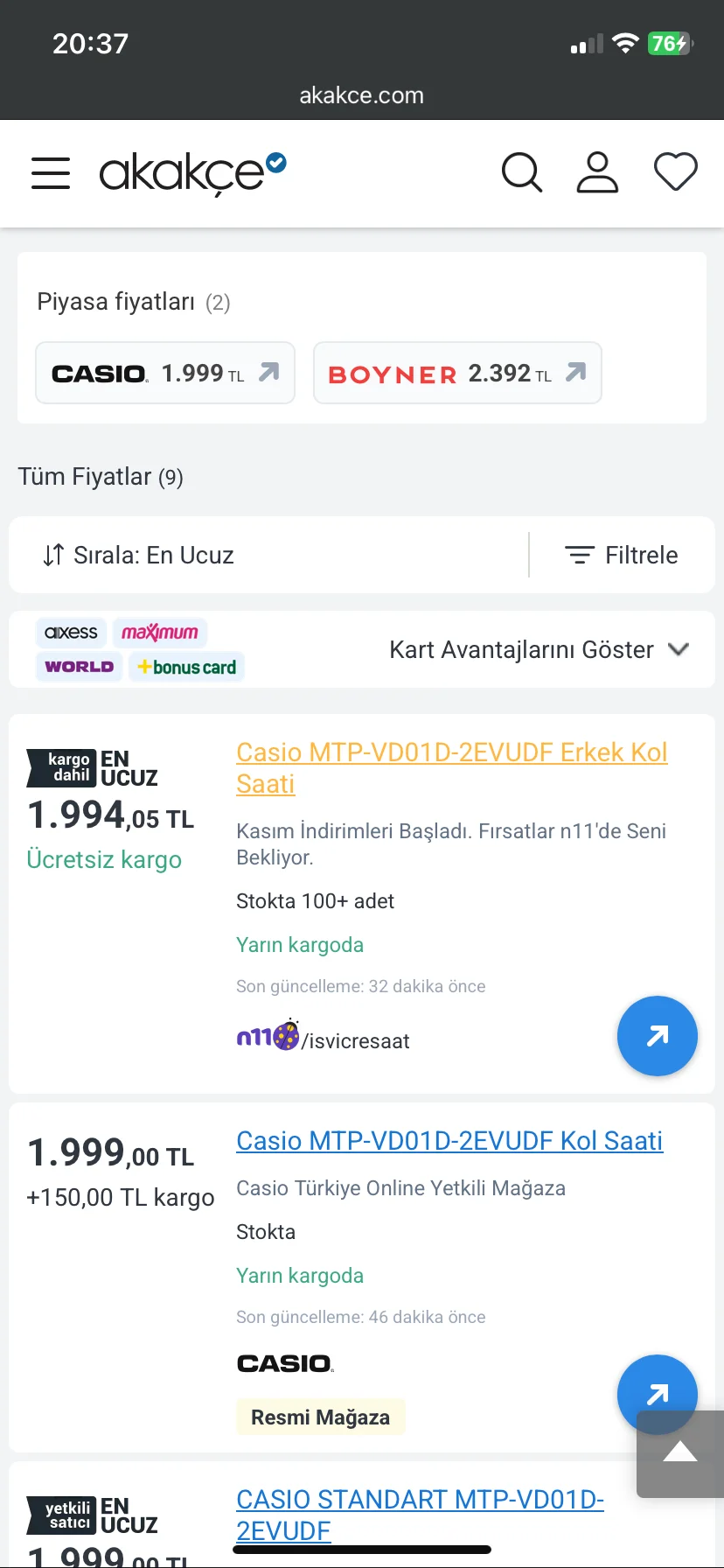Open the favorites heart icon
This screenshot has width=724, height=1568.
pyautogui.click(x=676, y=171)
